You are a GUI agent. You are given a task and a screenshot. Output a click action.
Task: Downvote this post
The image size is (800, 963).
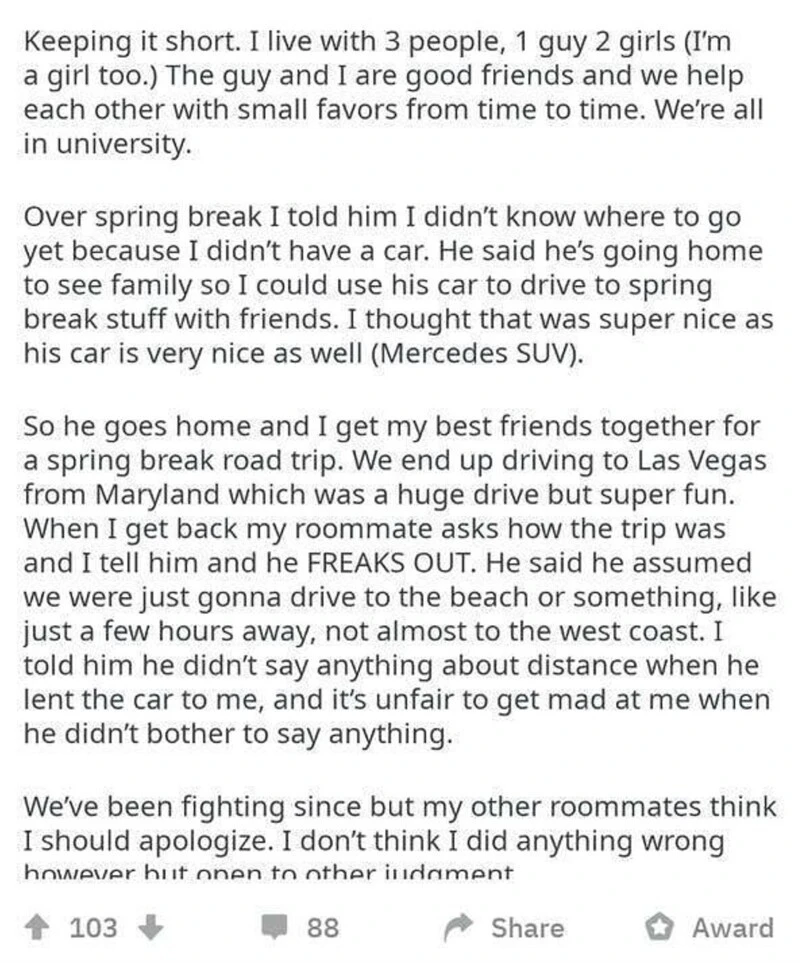[x=148, y=927]
